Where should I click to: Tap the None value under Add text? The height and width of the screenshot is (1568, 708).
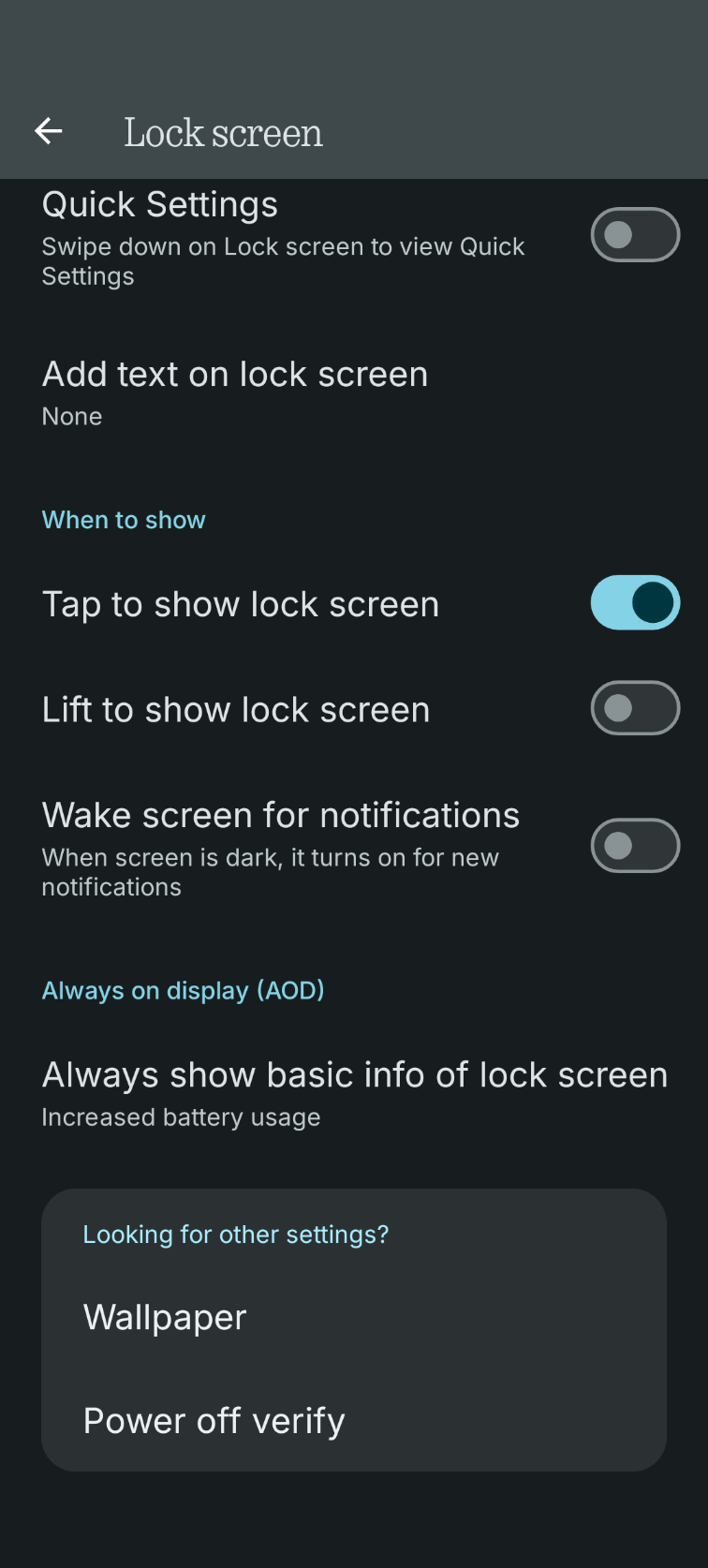click(x=72, y=416)
